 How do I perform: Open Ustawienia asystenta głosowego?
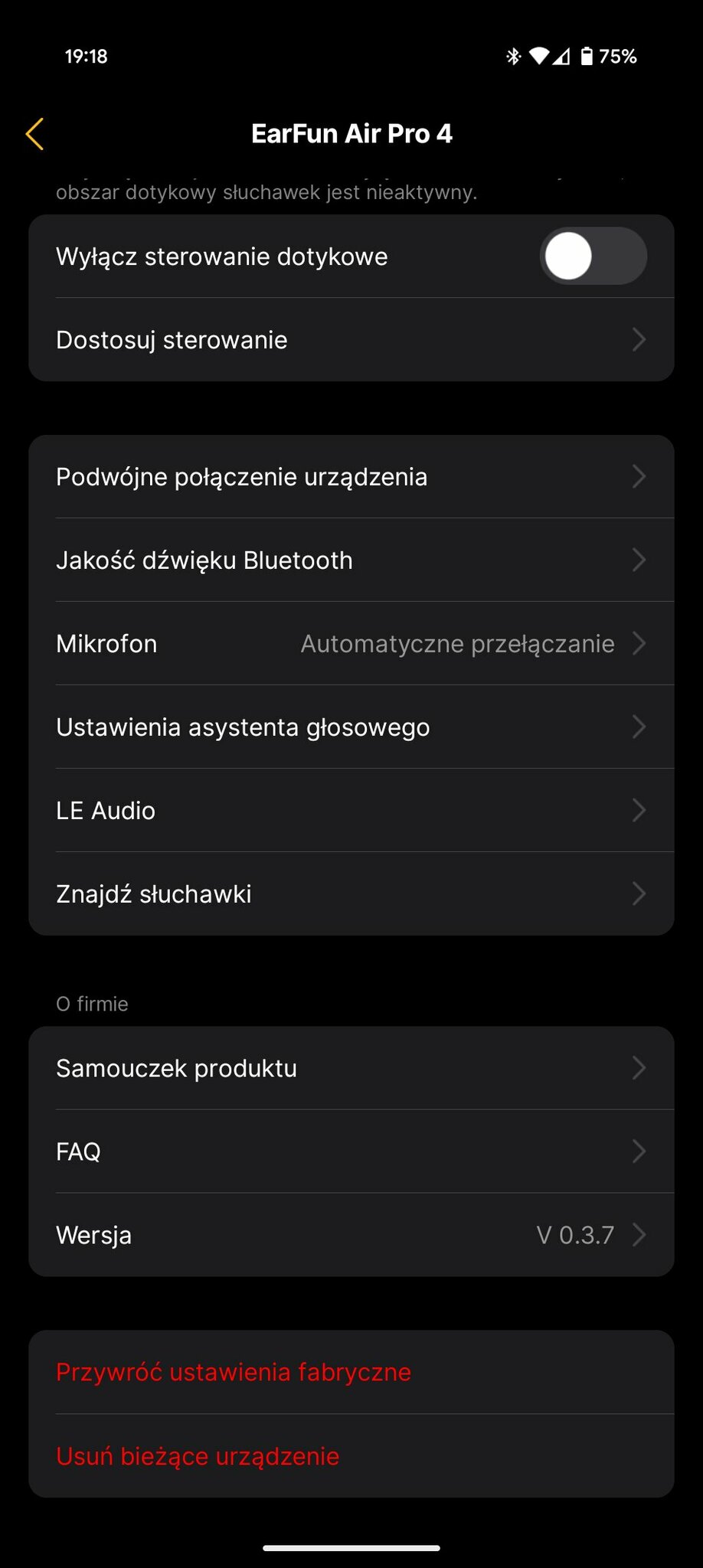(x=351, y=727)
